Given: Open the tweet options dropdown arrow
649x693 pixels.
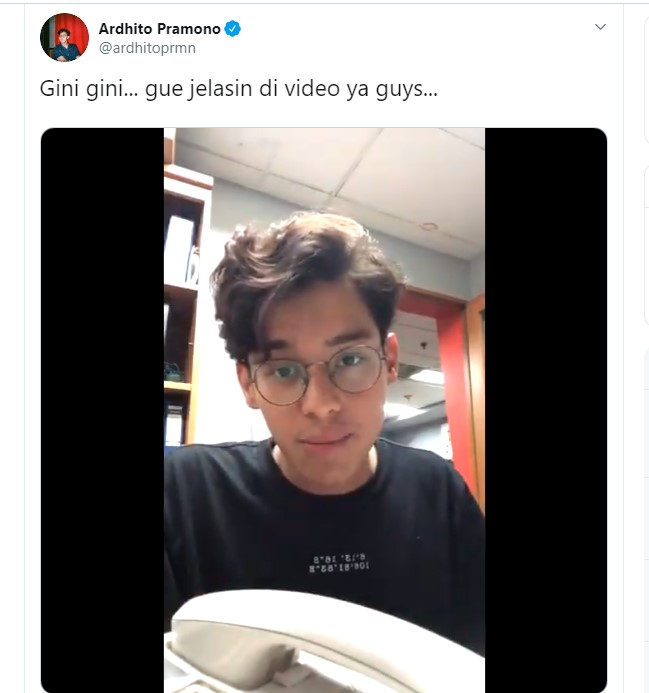Looking at the screenshot, I should (x=600, y=27).
